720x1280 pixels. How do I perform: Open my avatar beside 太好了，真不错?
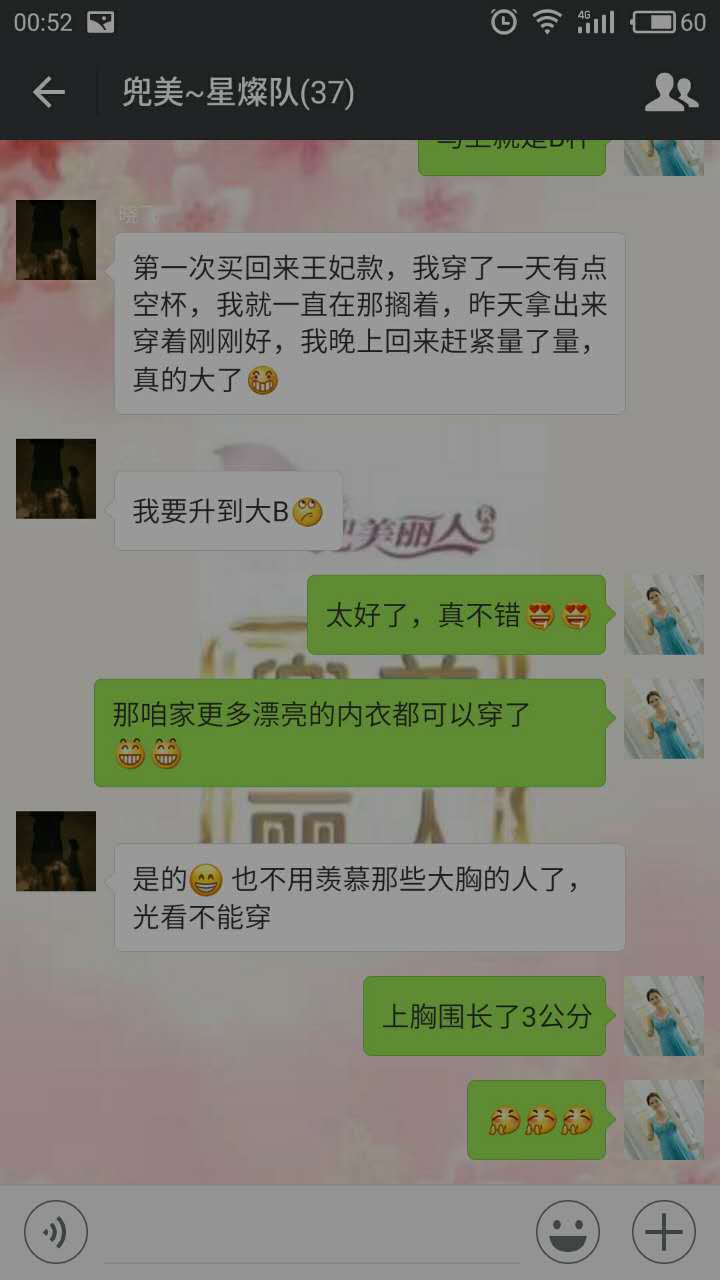664,615
